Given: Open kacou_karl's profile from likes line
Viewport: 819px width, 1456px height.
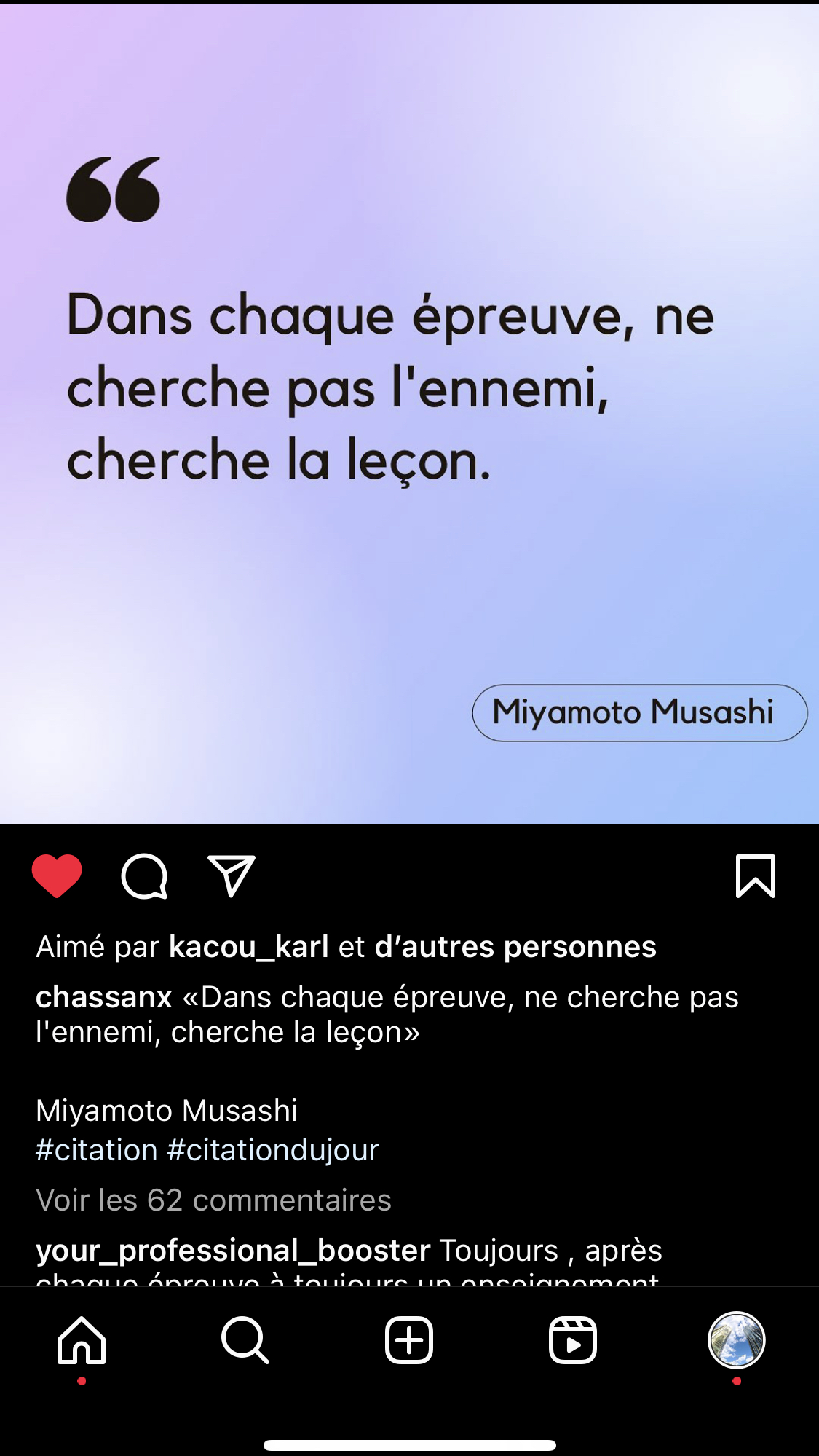Looking at the screenshot, I should [x=249, y=947].
